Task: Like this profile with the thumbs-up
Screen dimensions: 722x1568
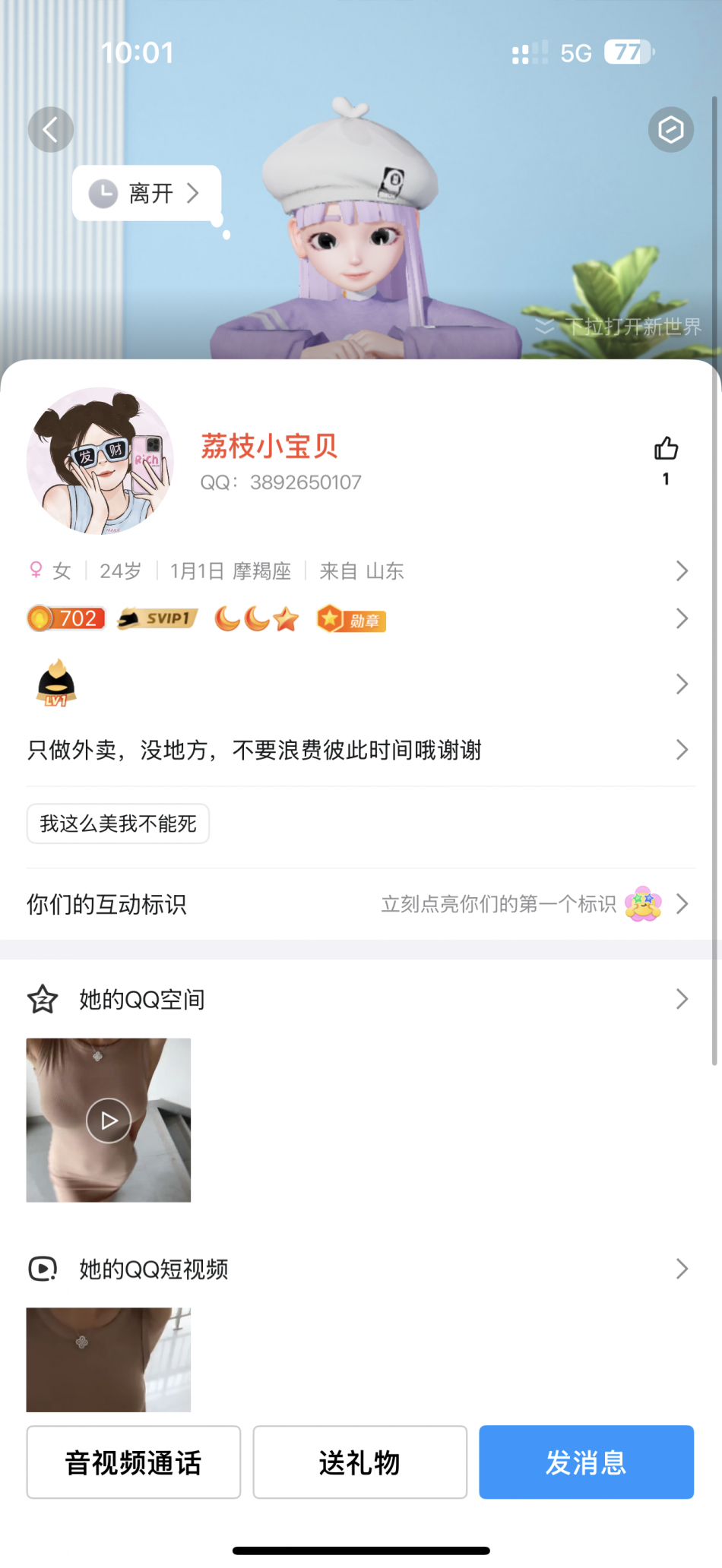Action: [x=666, y=450]
